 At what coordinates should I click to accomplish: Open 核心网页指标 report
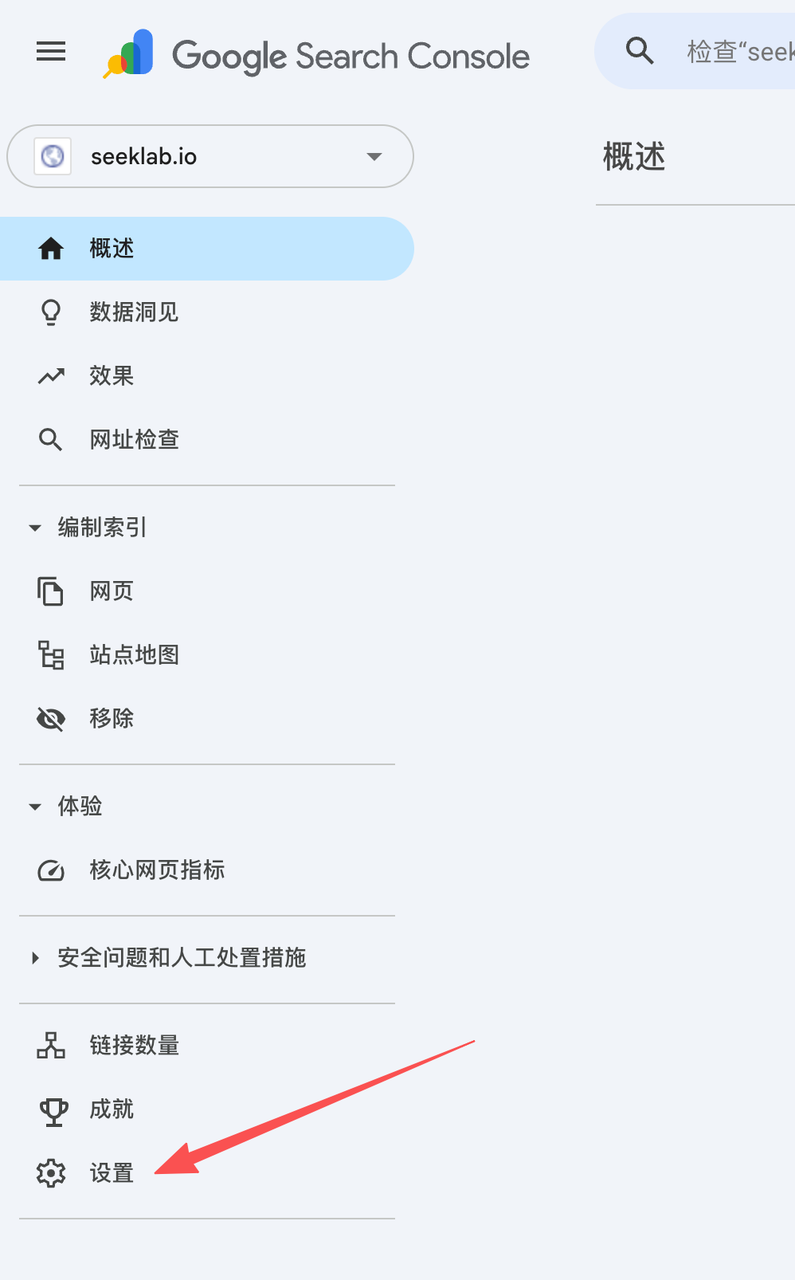[156, 870]
